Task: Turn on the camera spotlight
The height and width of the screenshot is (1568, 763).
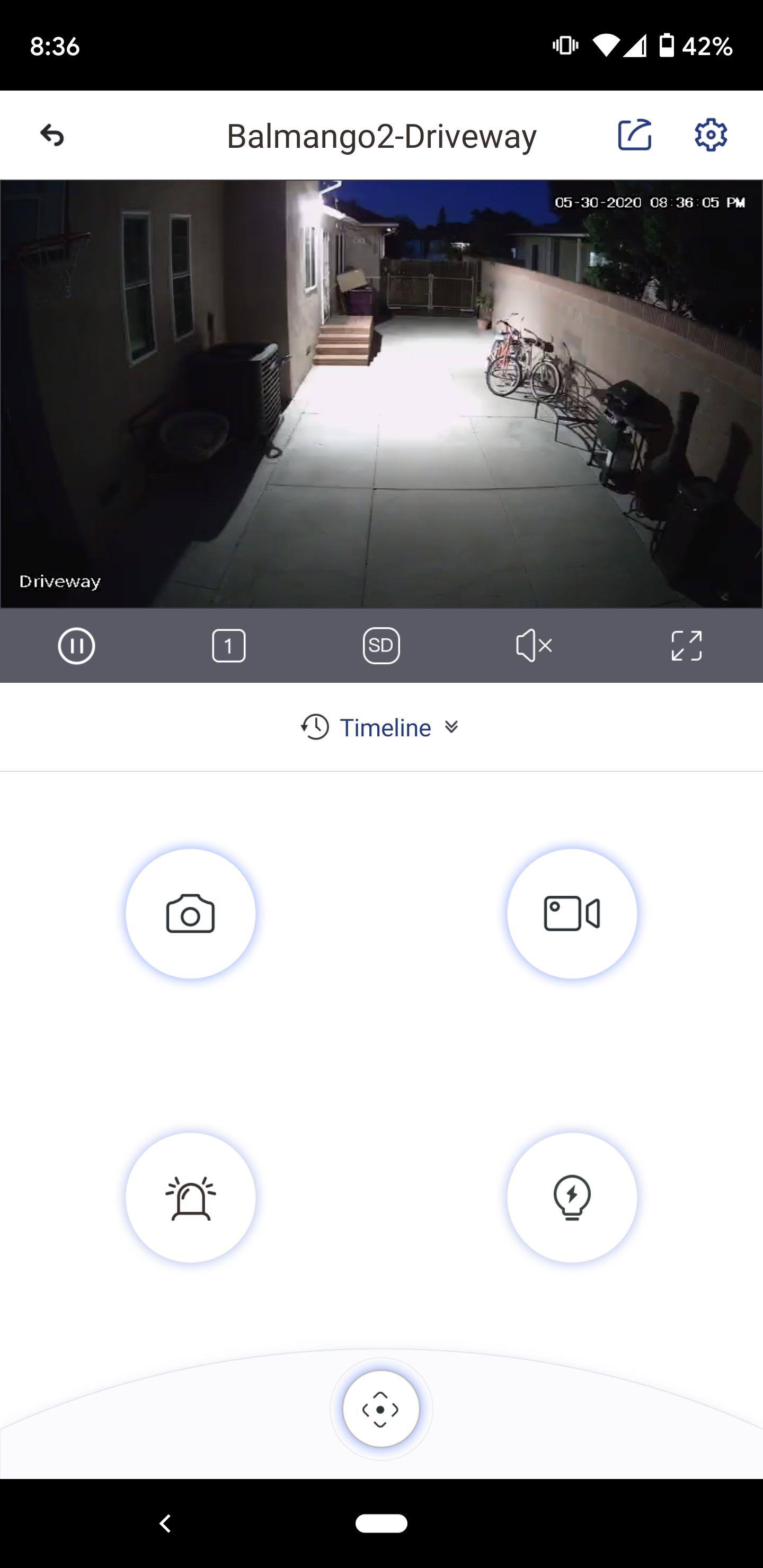Action: [x=572, y=1197]
